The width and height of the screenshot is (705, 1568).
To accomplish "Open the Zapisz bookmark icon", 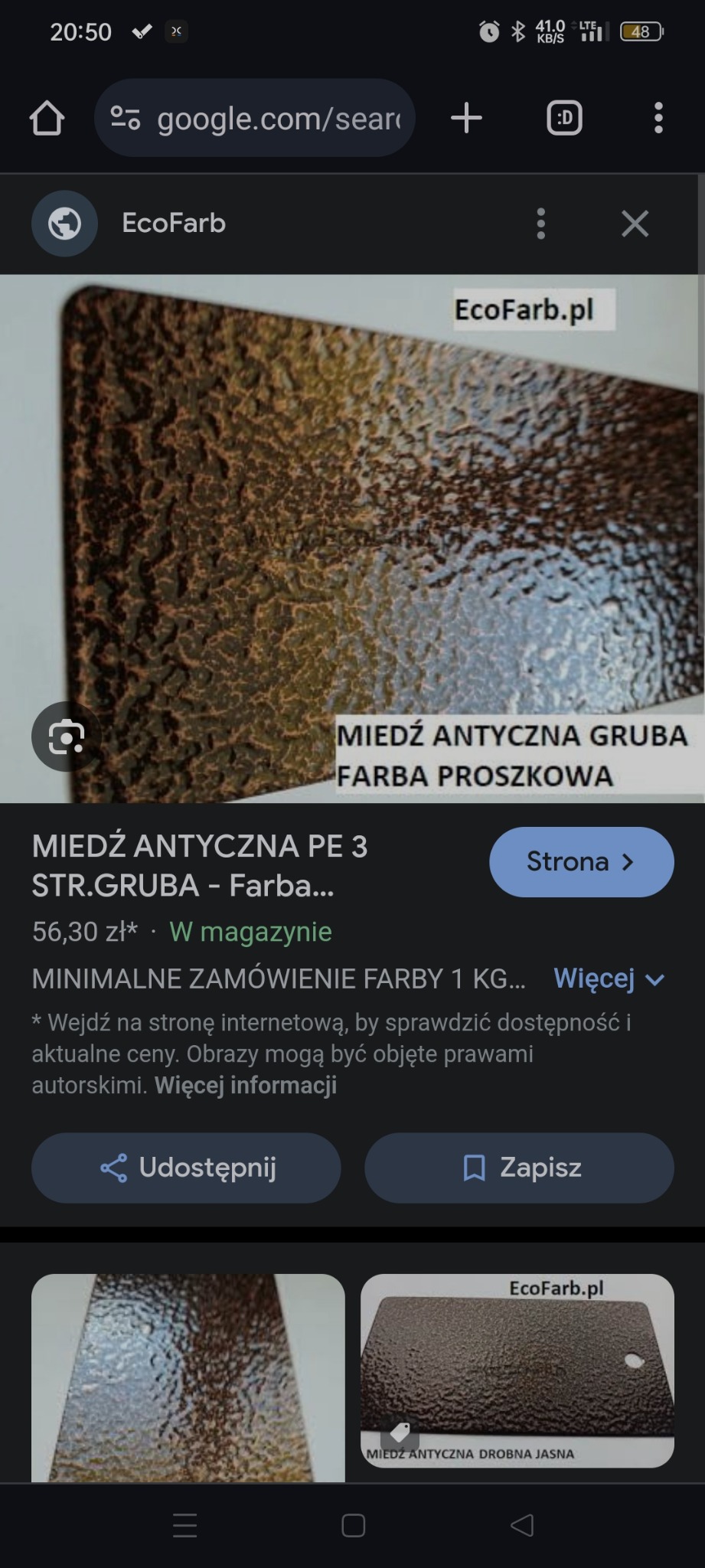I will (475, 1168).
